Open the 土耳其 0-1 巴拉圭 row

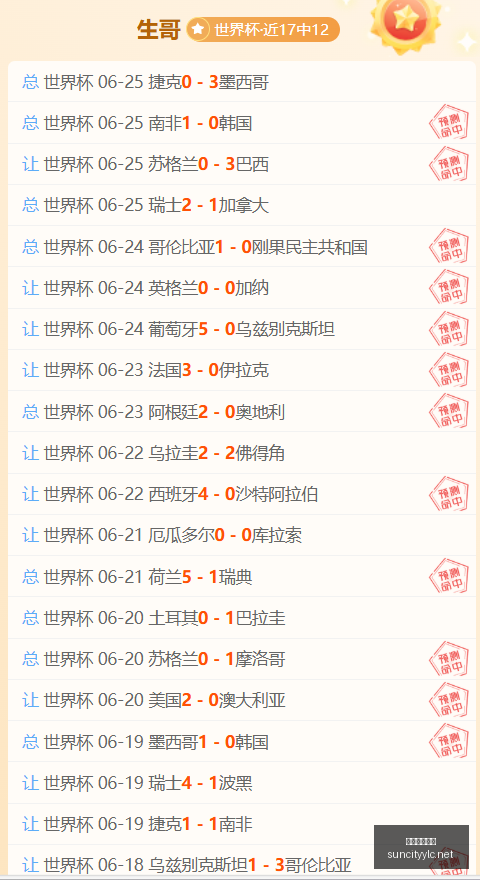[x=242, y=618]
